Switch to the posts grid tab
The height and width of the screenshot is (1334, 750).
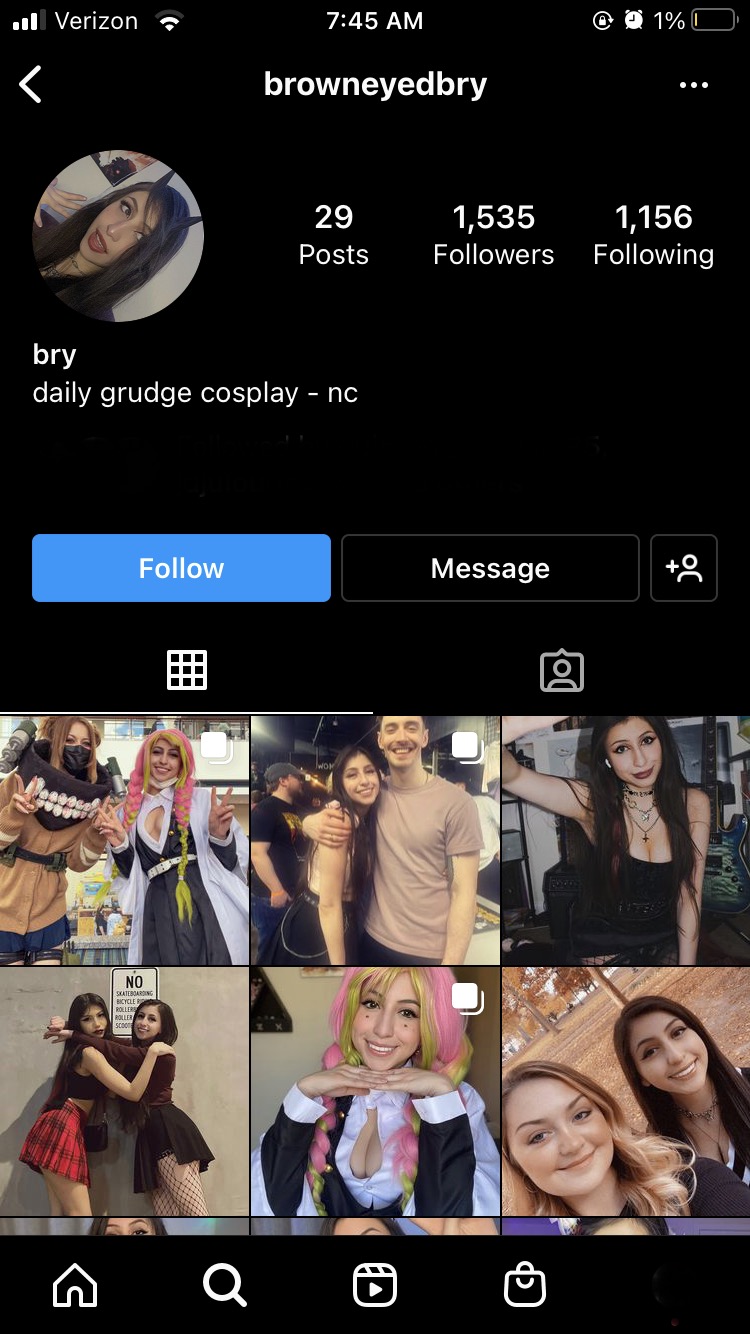coord(187,670)
